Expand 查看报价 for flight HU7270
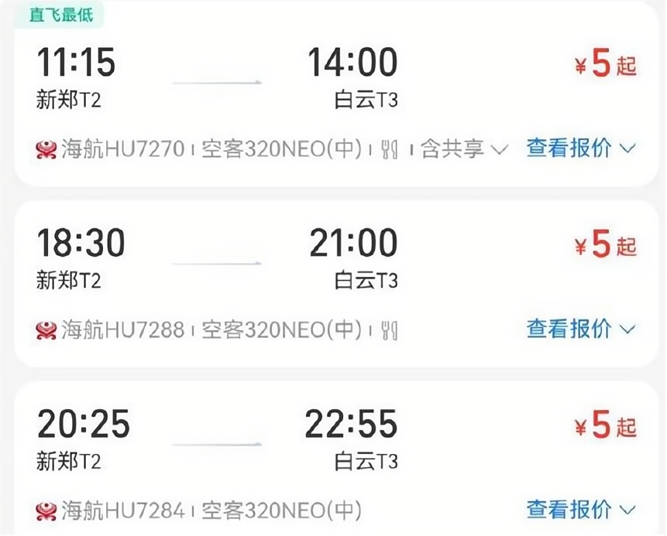Image resolution: width=667 pixels, height=536 pixels. [x=581, y=149]
